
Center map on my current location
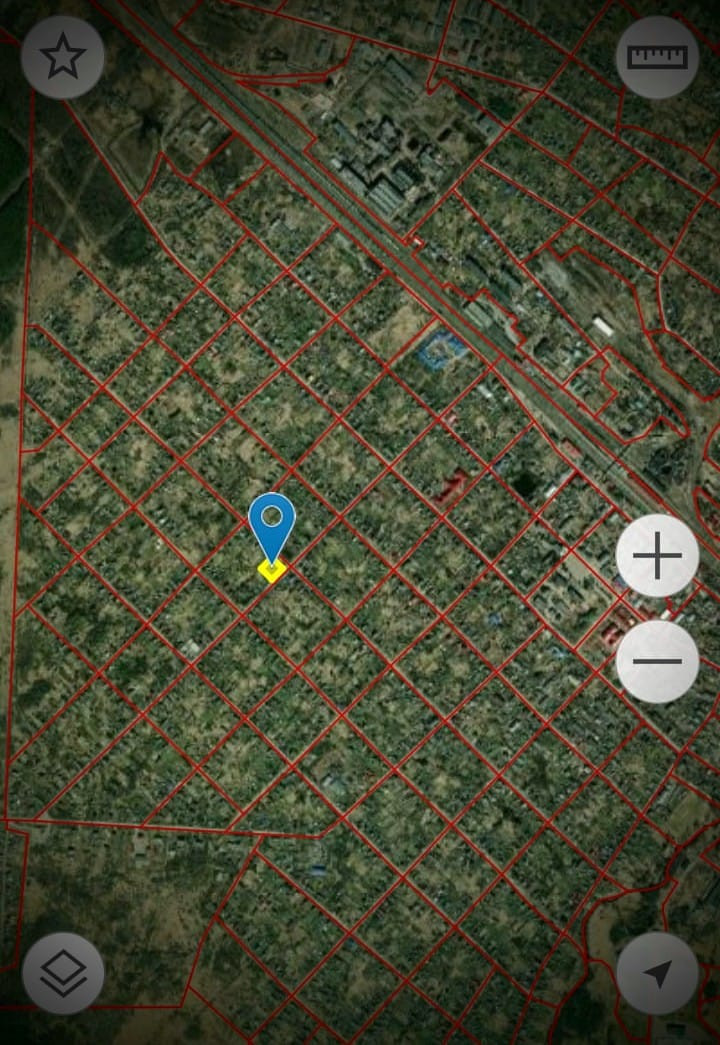pyautogui.click(x=657, y=972)
